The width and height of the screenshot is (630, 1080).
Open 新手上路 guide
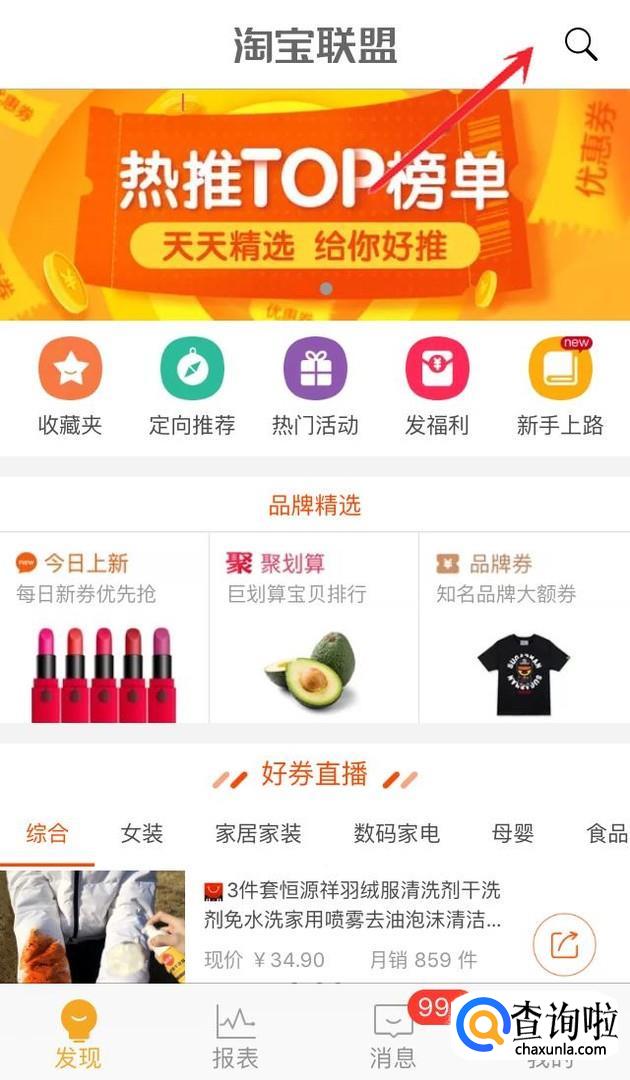[x=560, y=387]
